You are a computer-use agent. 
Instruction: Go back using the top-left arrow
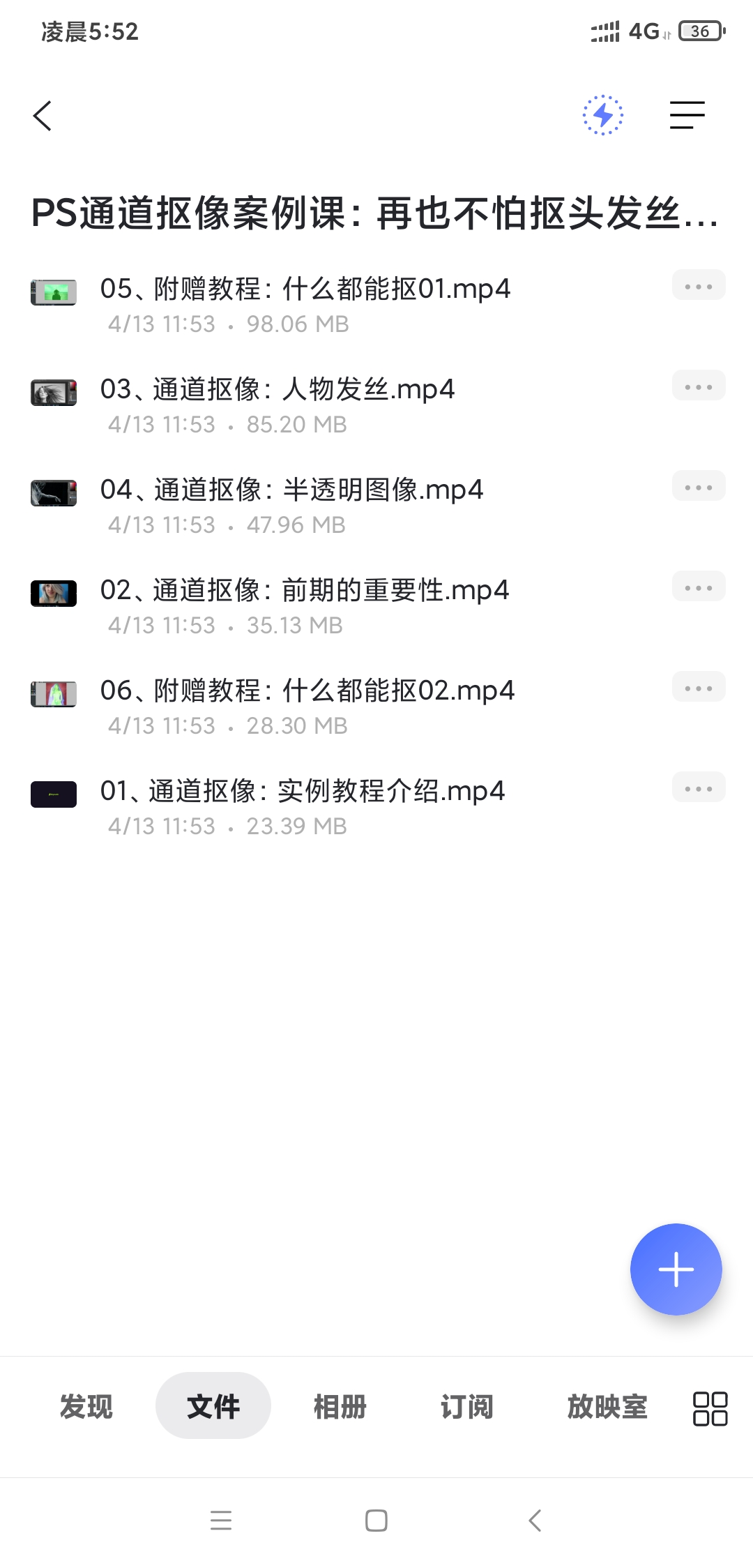43,116
